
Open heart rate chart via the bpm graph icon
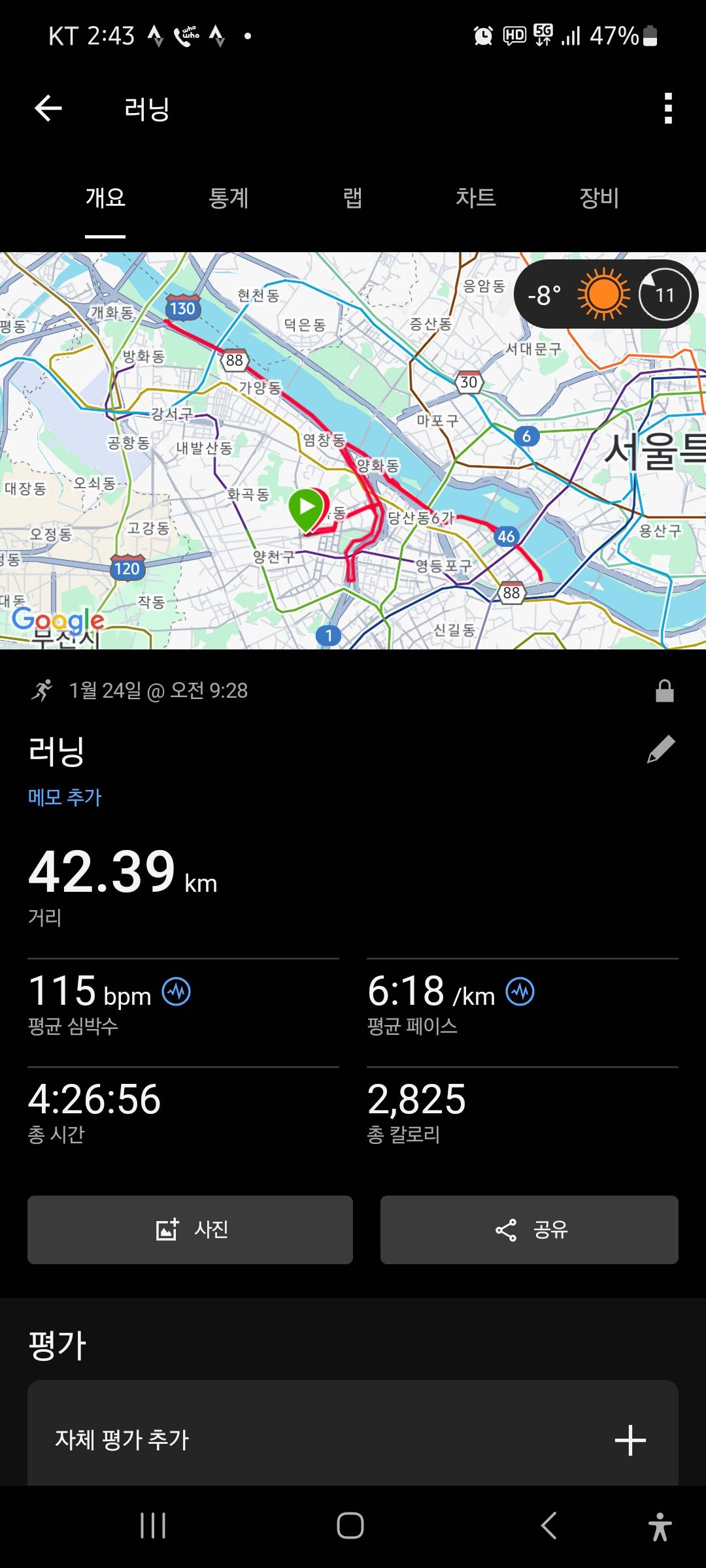pyautogui.click(x=176, y=990)
